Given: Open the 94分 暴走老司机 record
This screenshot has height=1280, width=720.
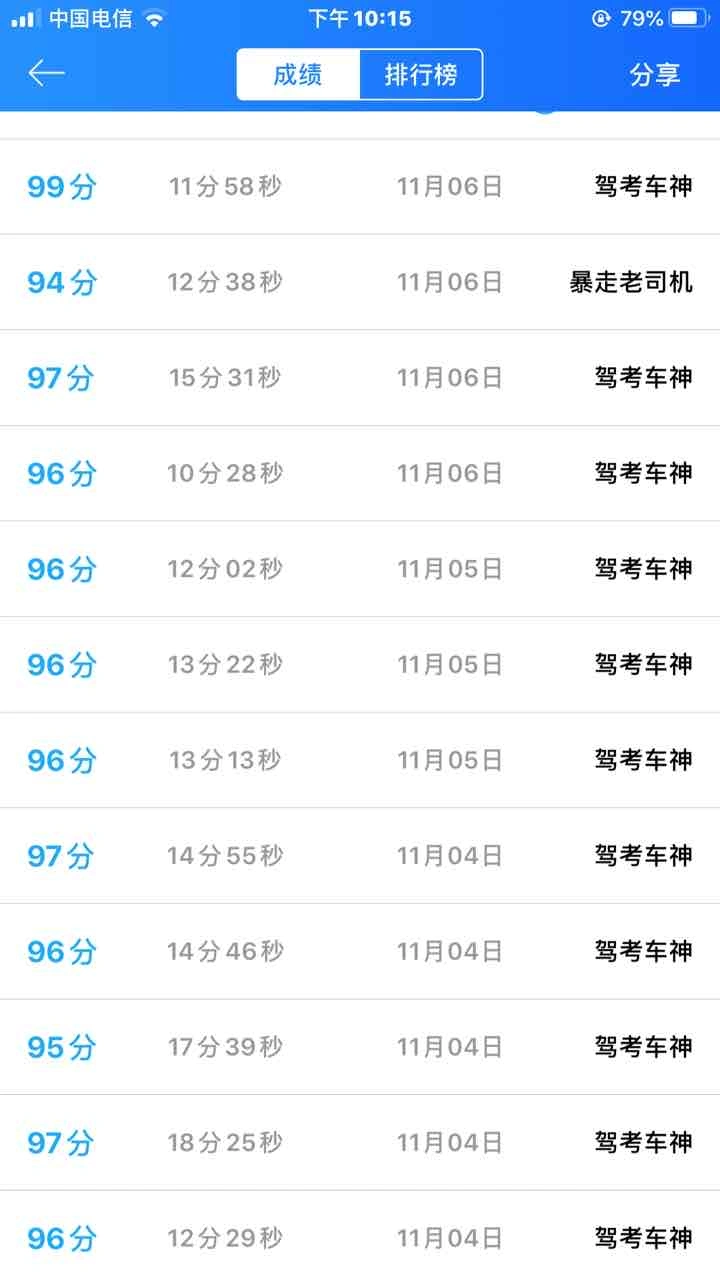Looking at the screenshot, I should point(360,282).
